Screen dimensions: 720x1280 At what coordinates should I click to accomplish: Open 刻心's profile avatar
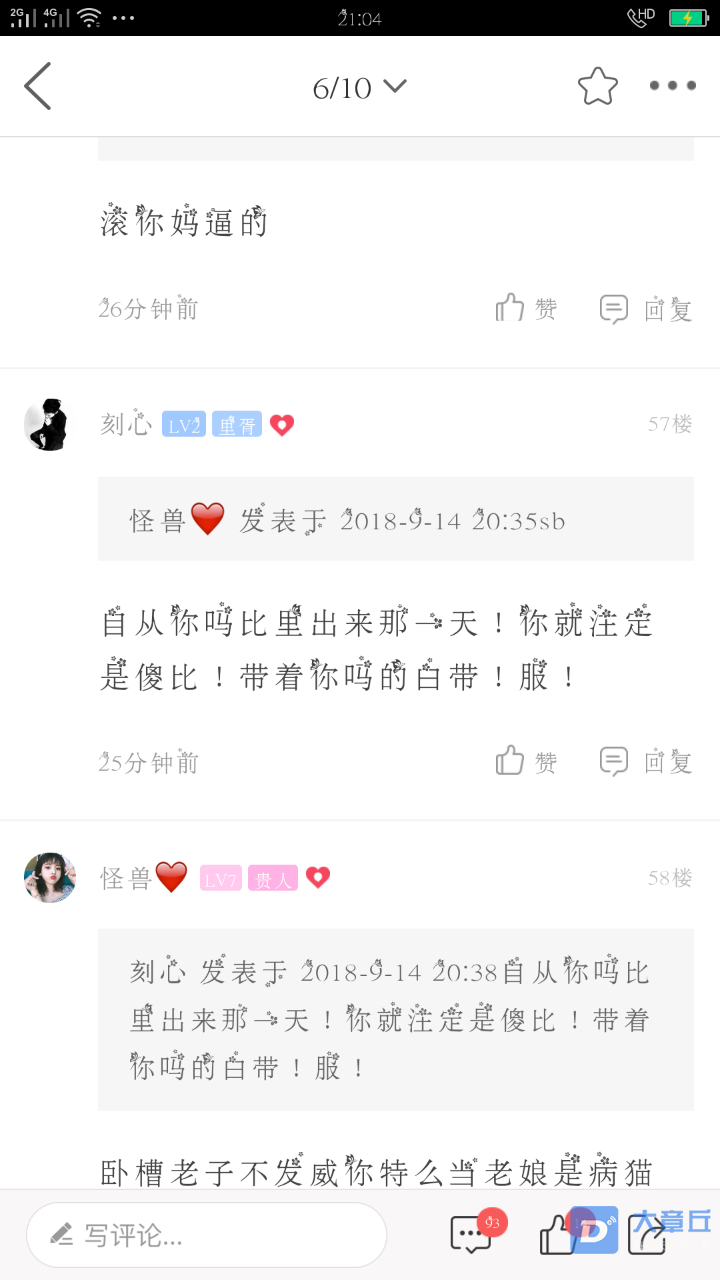(49, 424)
